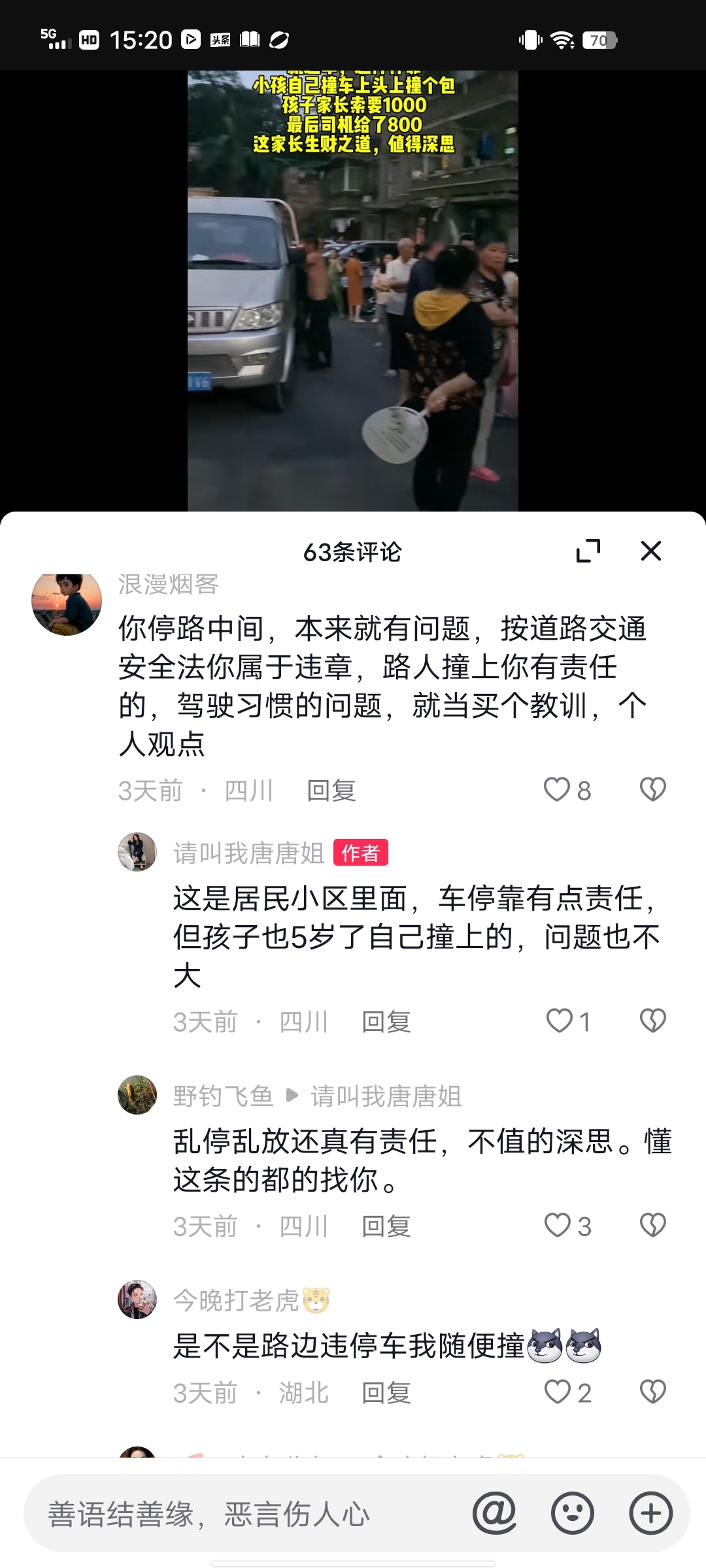Screen dimensions: 706x1568
Task: Open 野钓飞鱼's profile avatar
Action: tap(137, 1095)
